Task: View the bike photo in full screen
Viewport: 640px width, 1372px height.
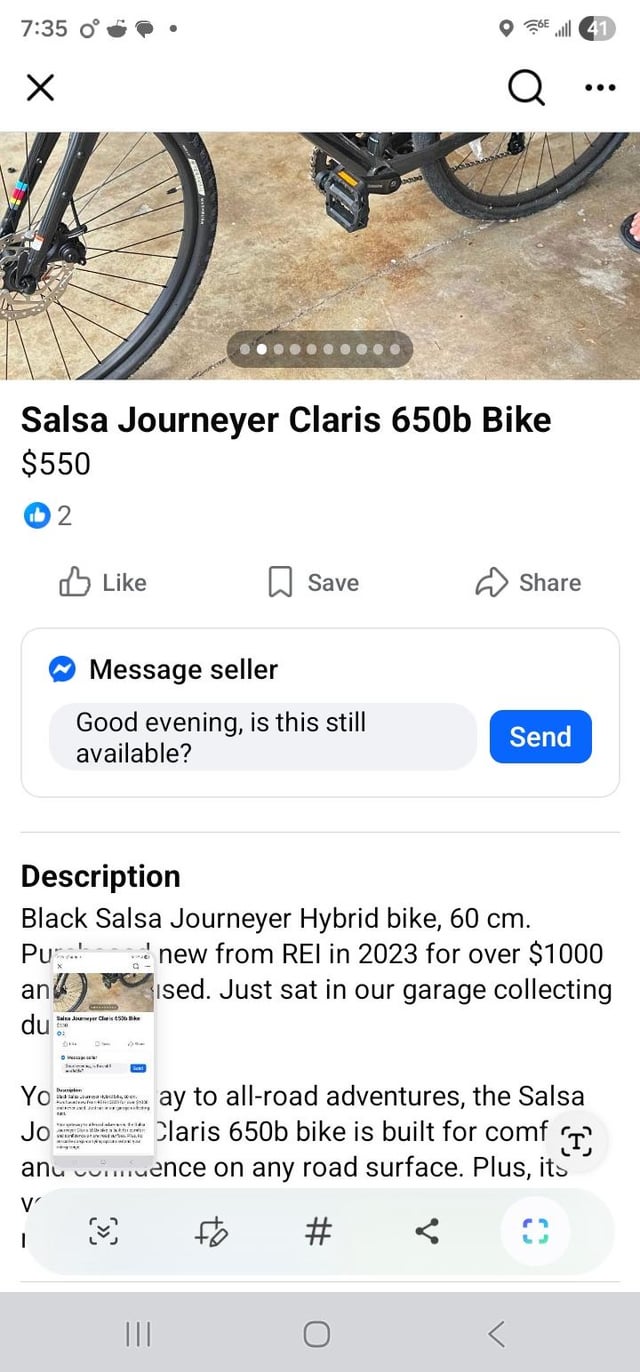Action: pos(320,230)
